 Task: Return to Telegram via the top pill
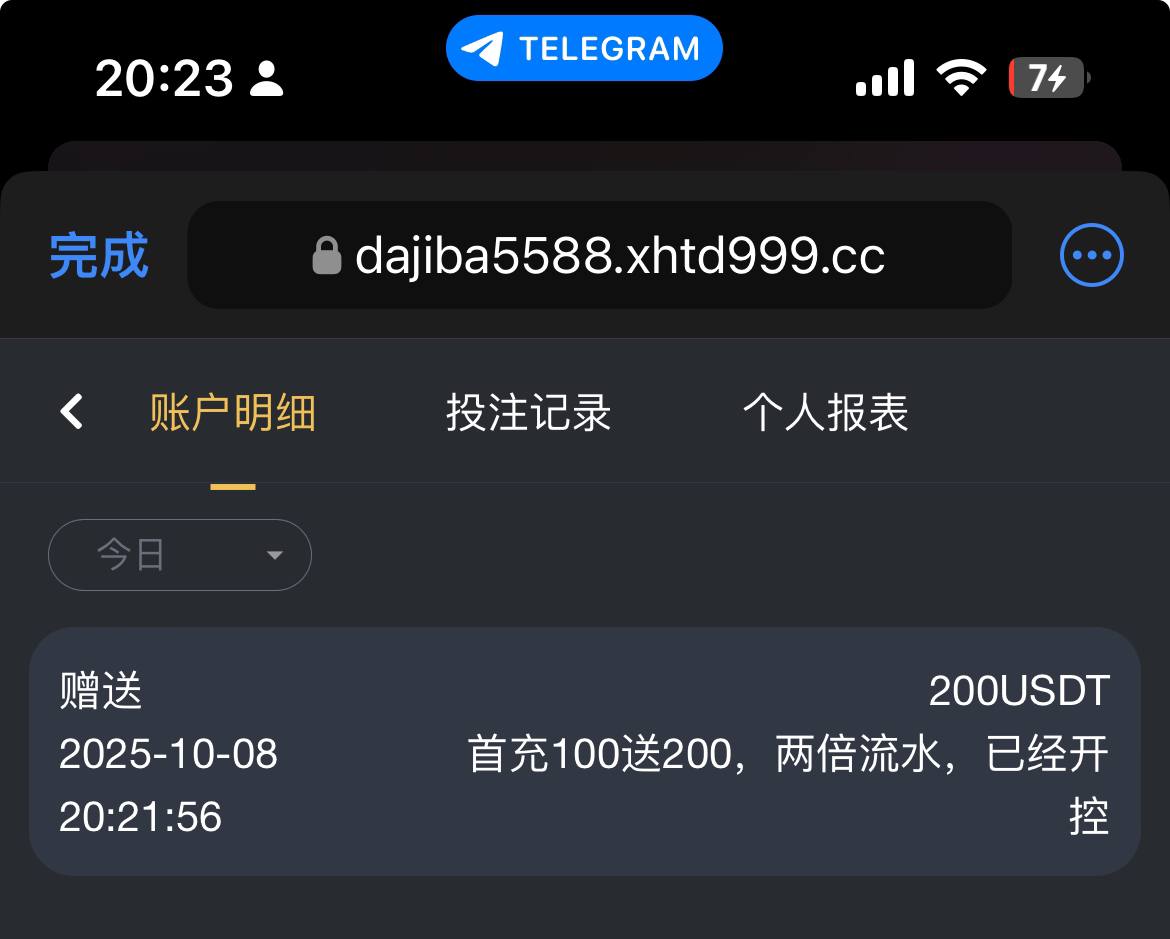click(x=584, y=48)
